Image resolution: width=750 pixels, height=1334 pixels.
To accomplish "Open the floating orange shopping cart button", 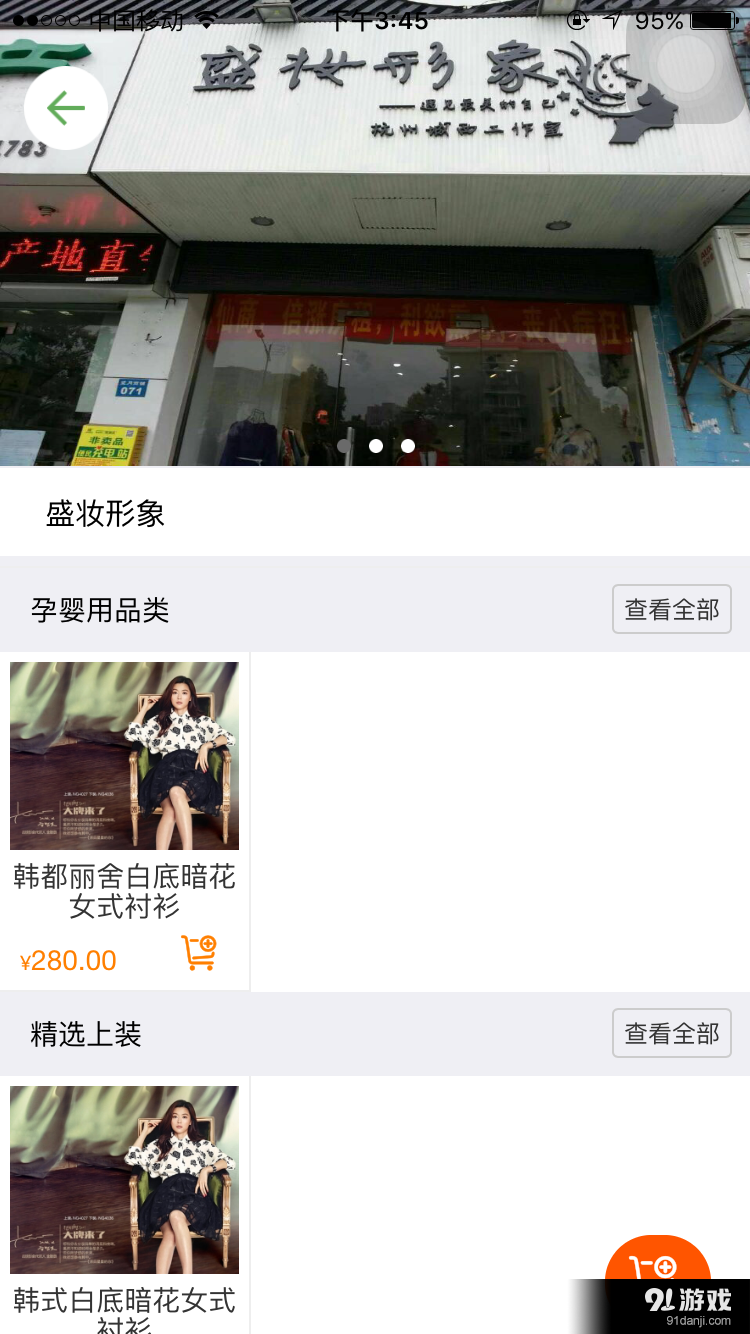I will pos(658,1264).
